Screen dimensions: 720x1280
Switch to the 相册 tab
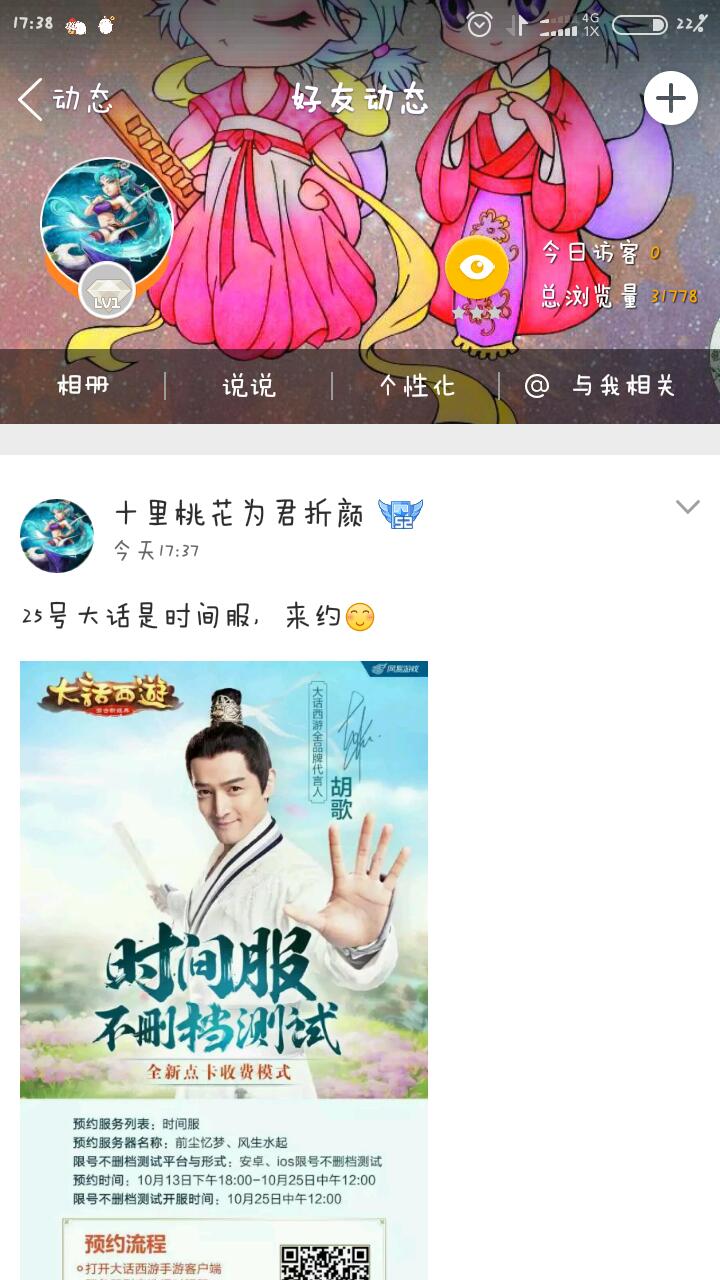coord(83,386)
